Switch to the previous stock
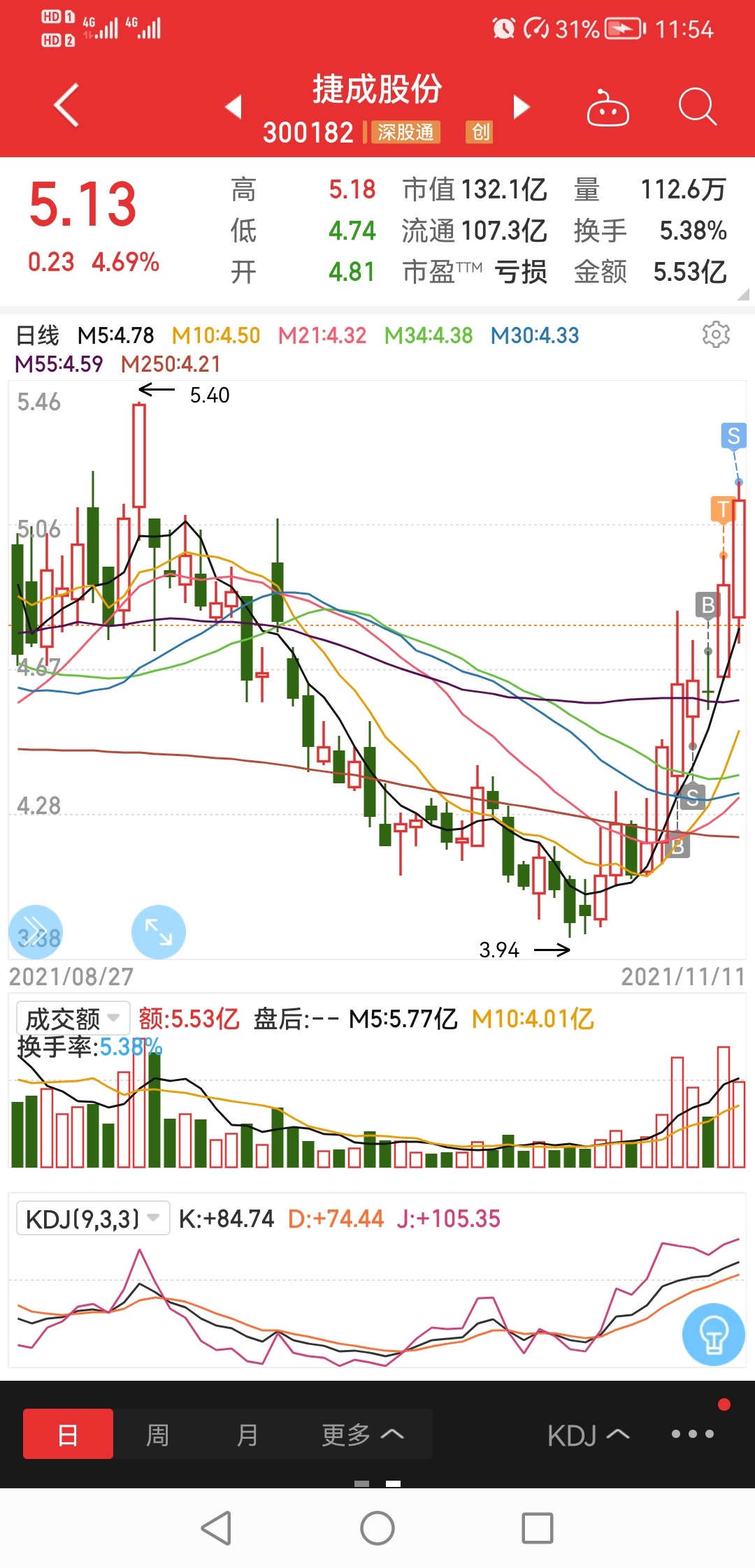The image size is (755, 1568). click(x=233, y=107)
